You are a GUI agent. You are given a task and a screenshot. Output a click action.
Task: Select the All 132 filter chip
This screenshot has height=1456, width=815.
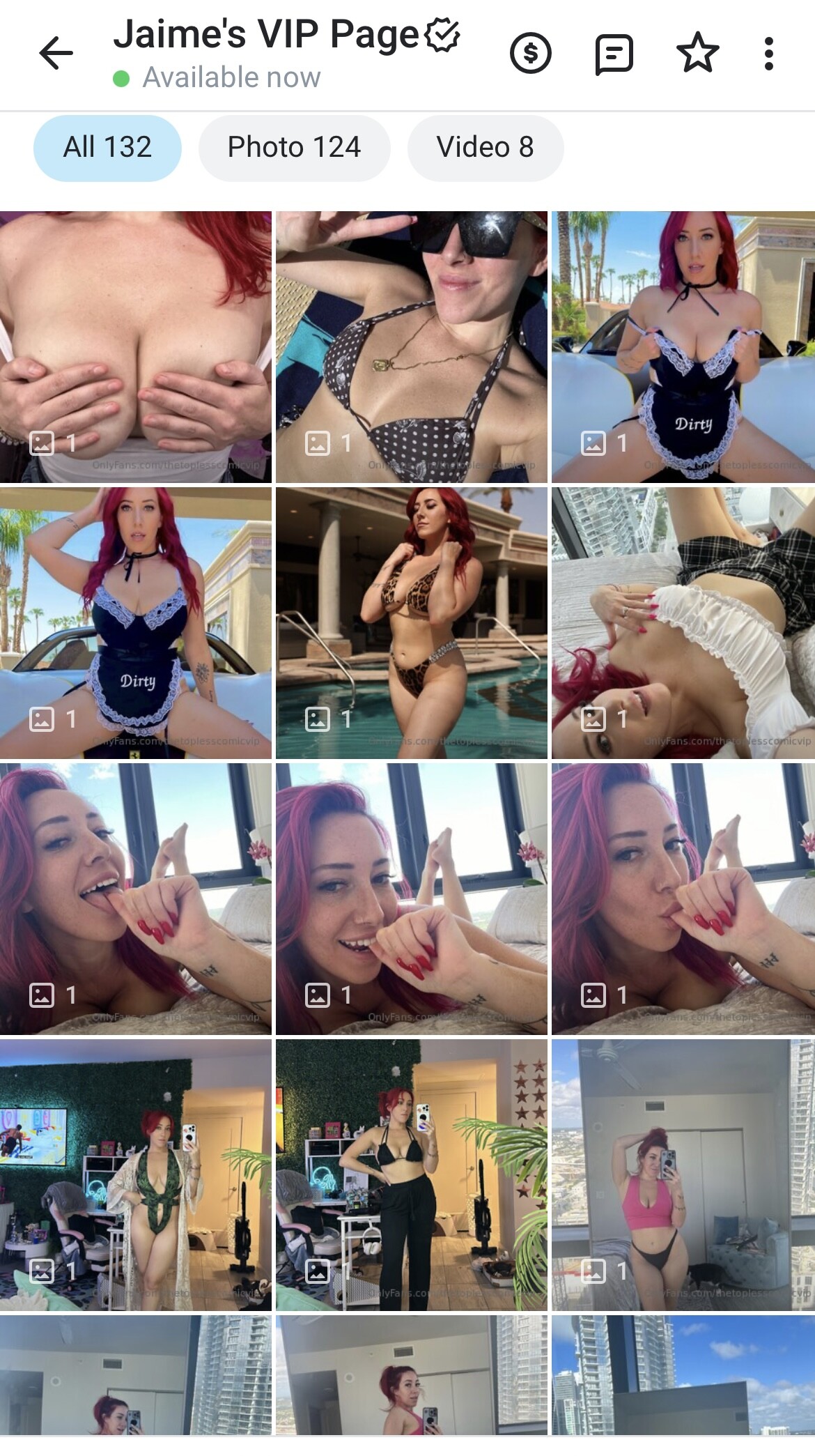point(107,148)
